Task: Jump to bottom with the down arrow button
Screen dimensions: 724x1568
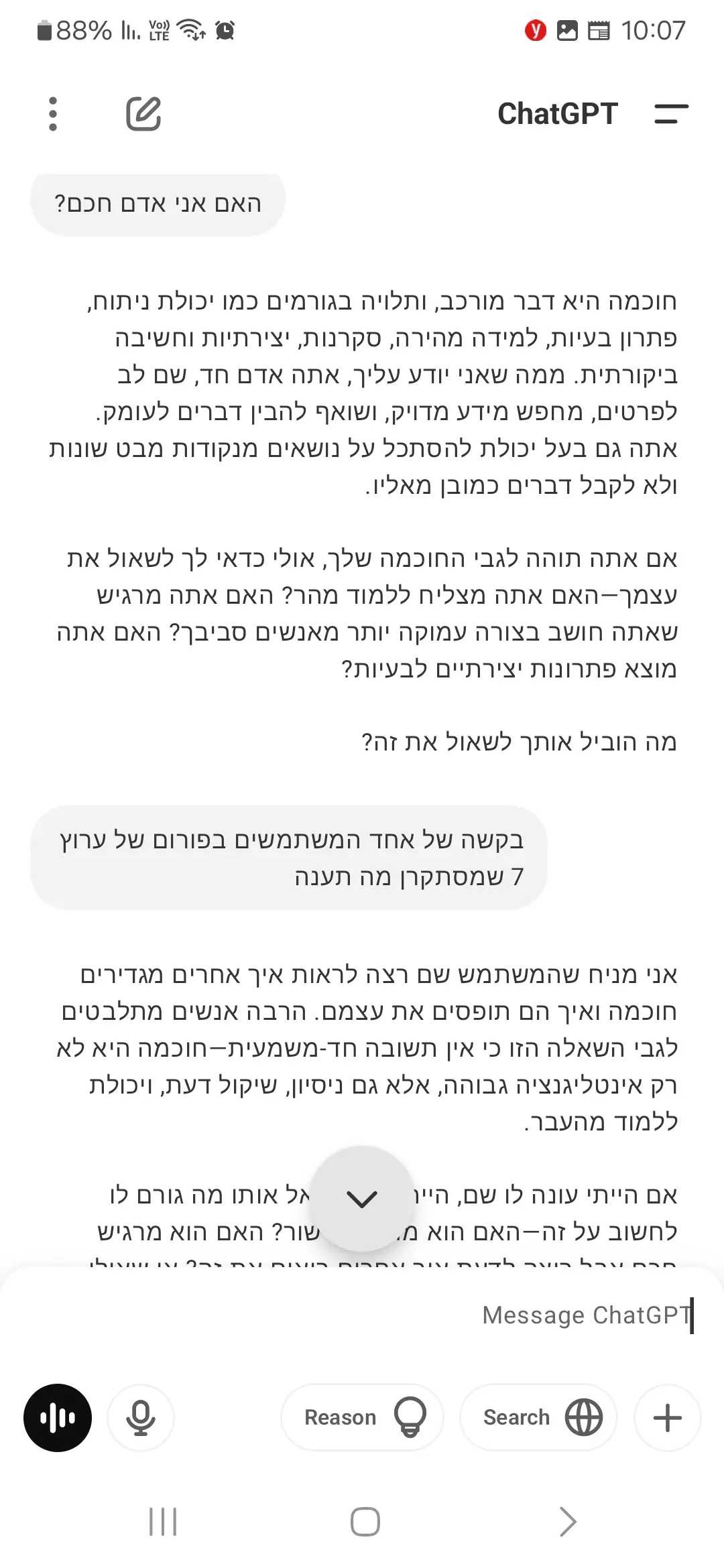Action: (x=362, y=1199)
